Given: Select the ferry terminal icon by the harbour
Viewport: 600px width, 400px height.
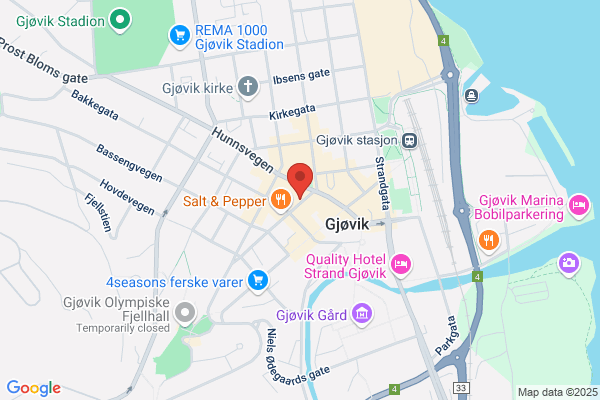Looking at the screenshot, I should click(x=471, y=96).
